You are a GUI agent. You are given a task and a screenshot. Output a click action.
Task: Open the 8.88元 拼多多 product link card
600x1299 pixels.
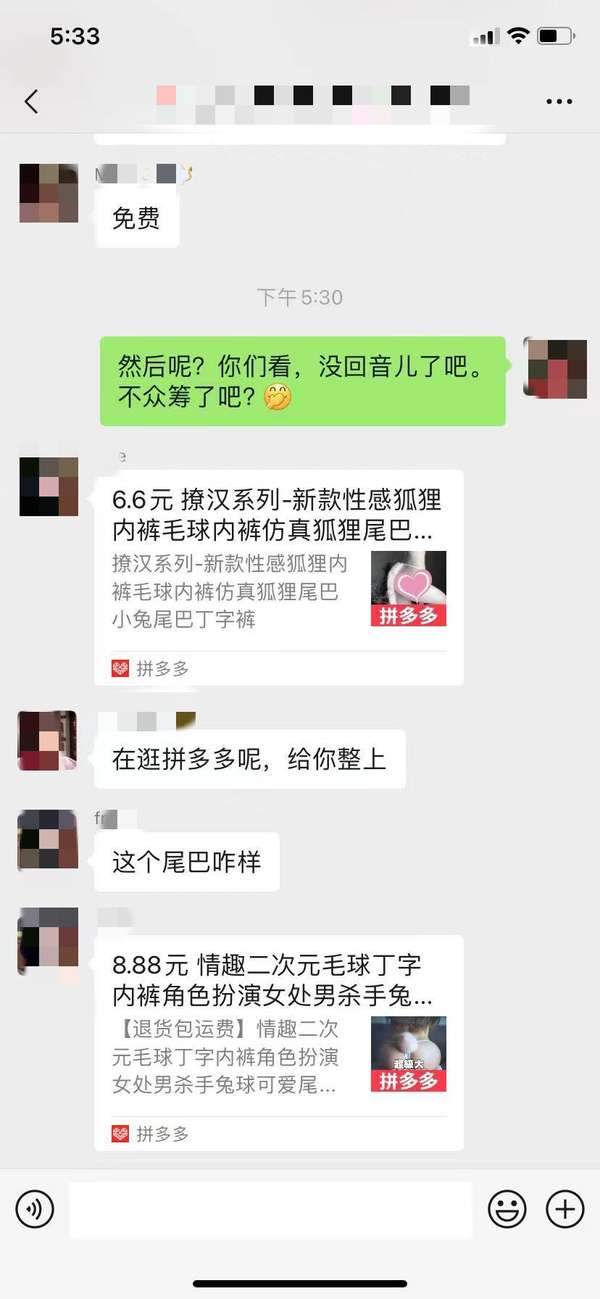(279, 1043)
